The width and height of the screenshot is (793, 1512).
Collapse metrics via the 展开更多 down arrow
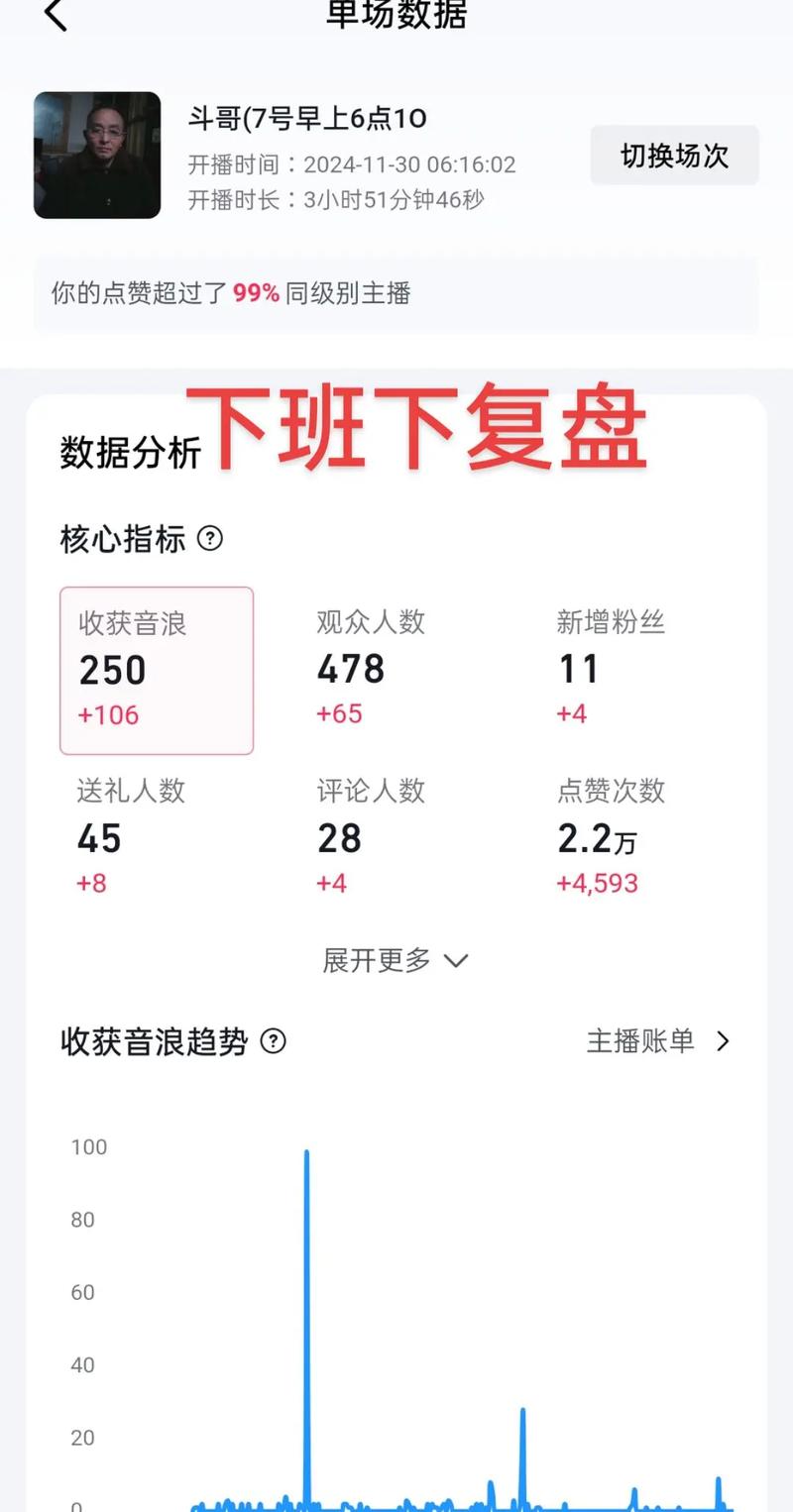pyautogui.click(x=456, y=961)
